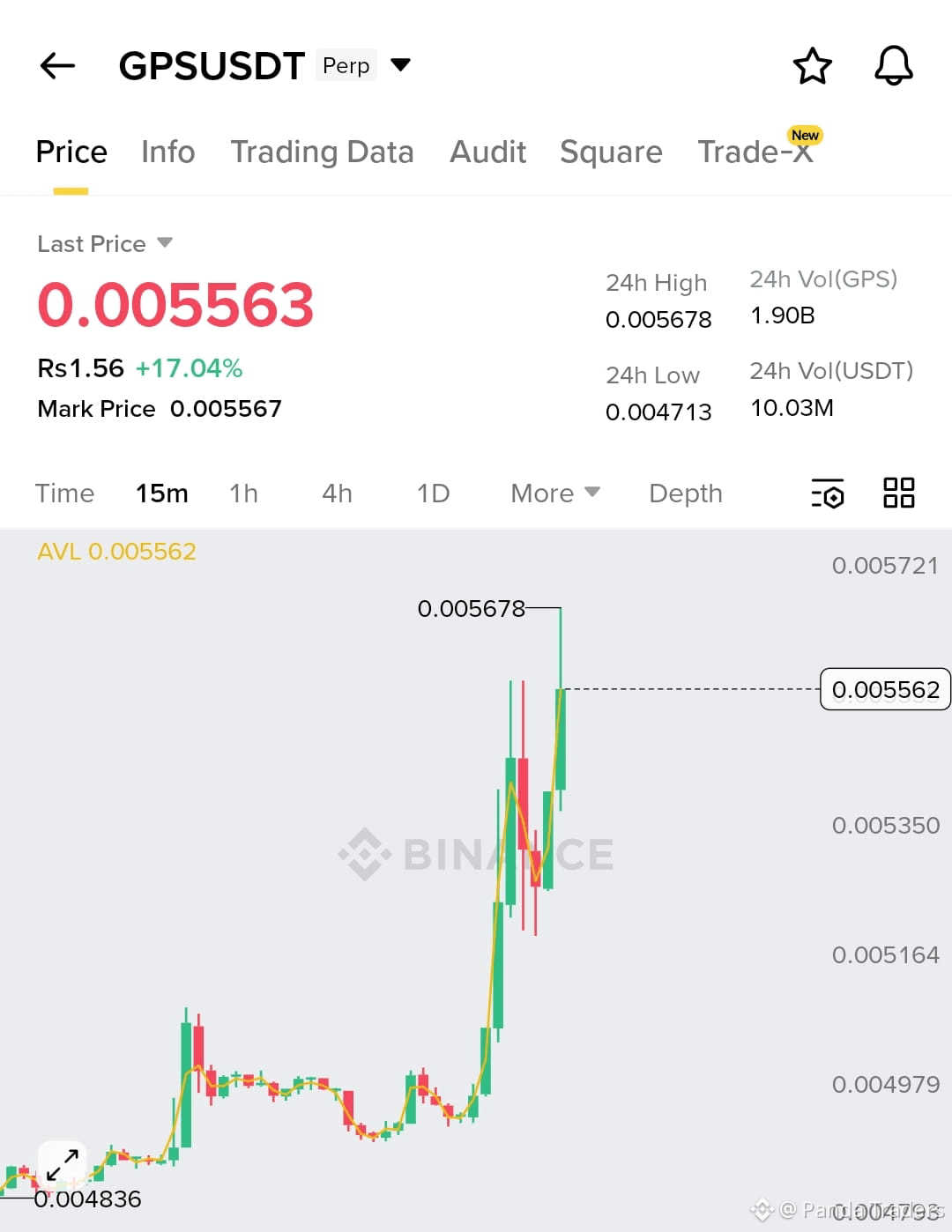Switch to the Trade-X tab

[x=754, y=152]
